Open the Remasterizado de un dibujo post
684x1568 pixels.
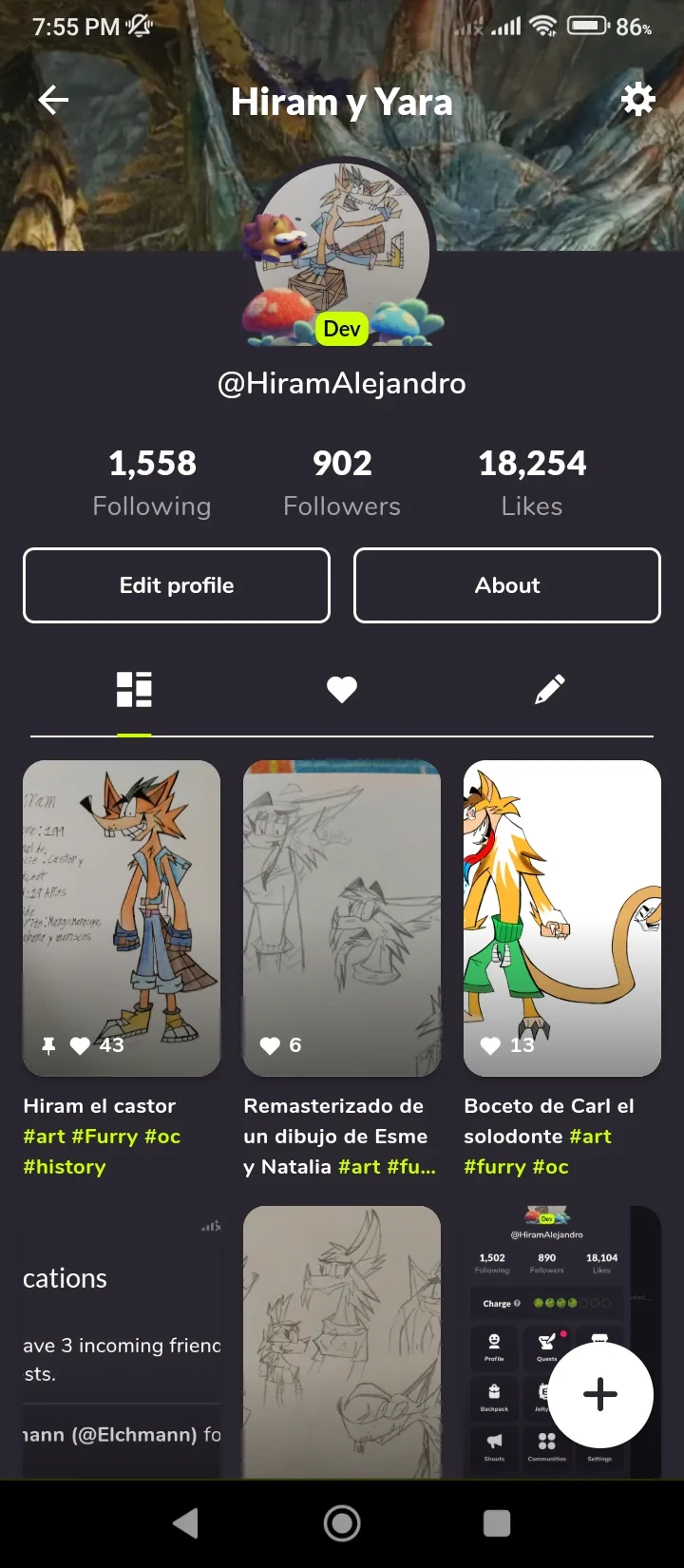(x=342, y=918)
